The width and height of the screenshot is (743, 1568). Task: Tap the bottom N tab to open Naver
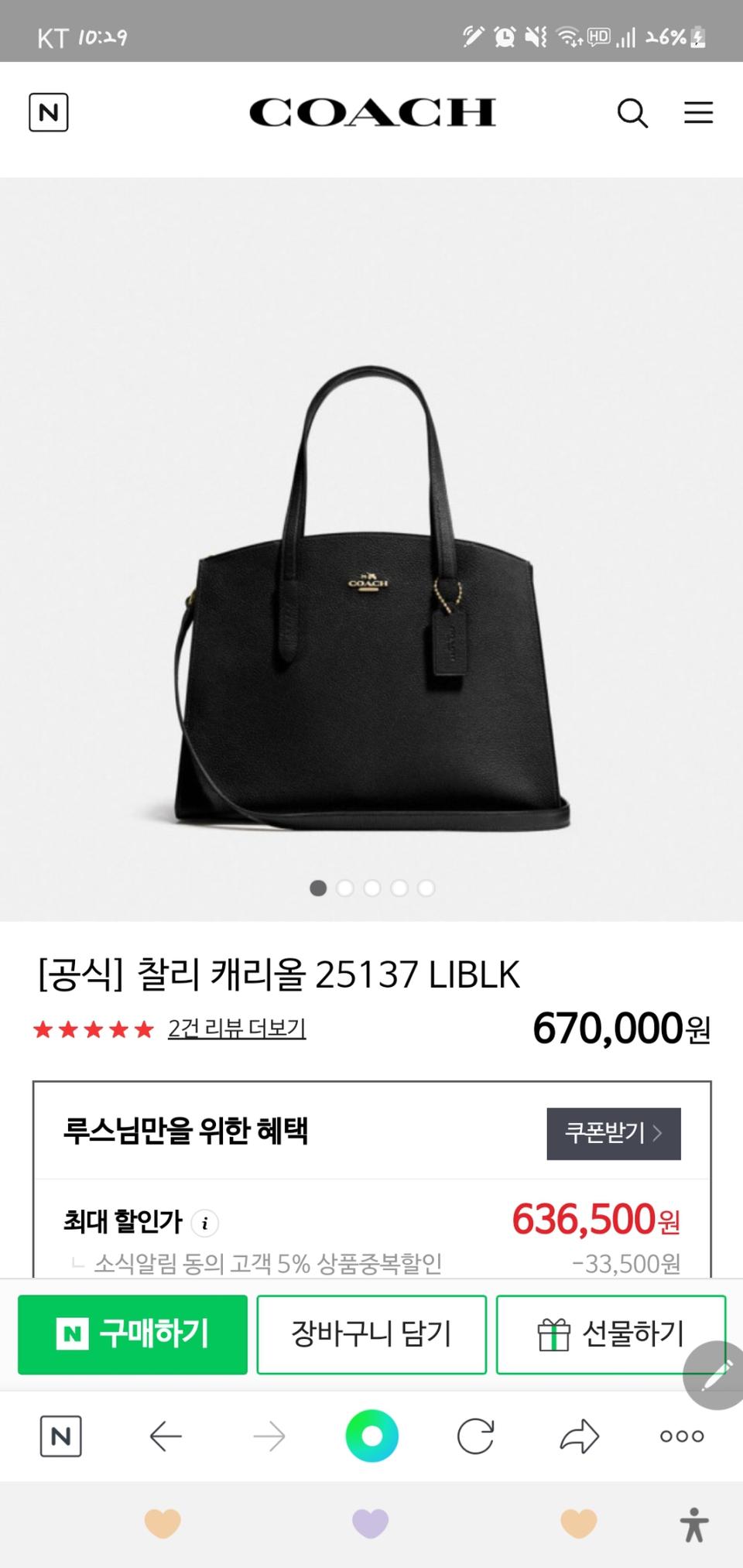tap(61, 1436)
